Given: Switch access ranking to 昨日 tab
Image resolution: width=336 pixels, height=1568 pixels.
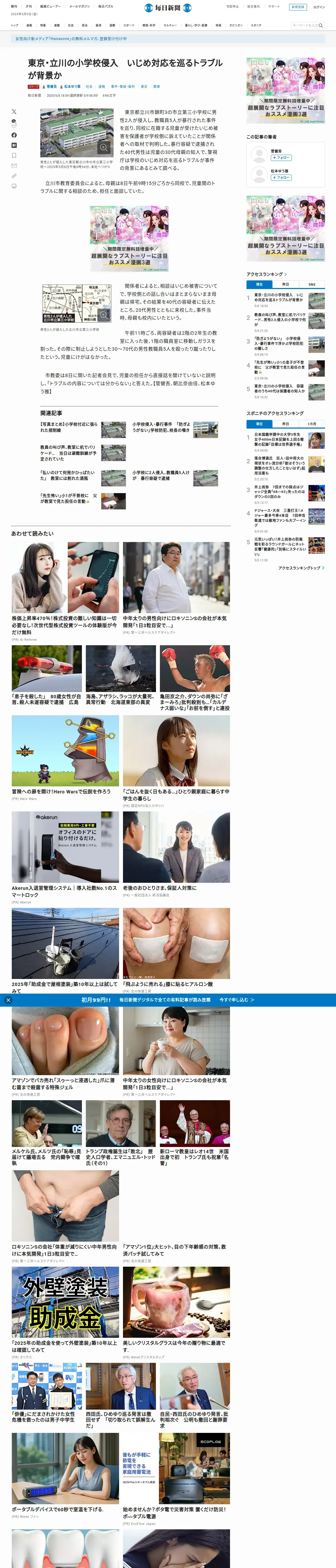Looking at the screenshot, I should click(285, 284).
